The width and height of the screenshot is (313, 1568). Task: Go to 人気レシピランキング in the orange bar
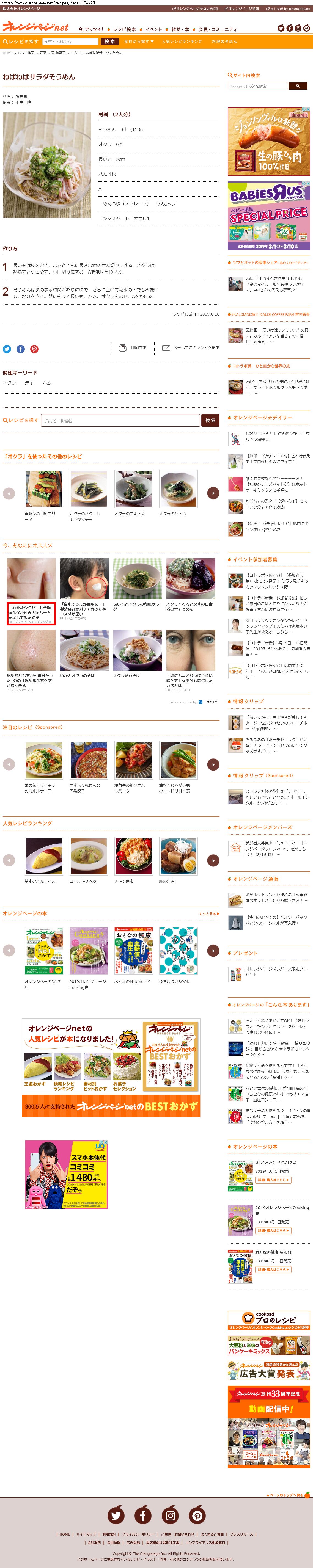pos(182,42)
